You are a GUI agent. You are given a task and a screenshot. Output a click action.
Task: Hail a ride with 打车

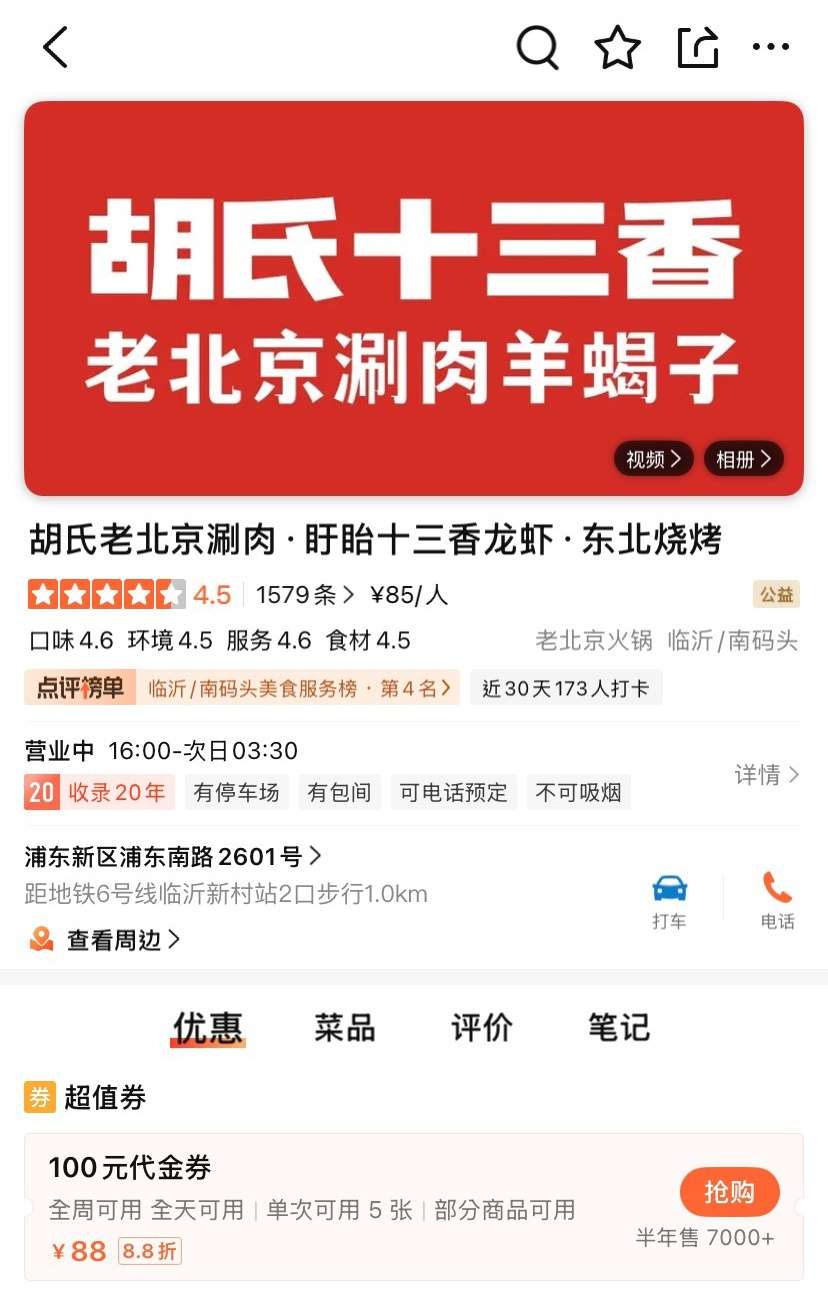tap(669, 900)
